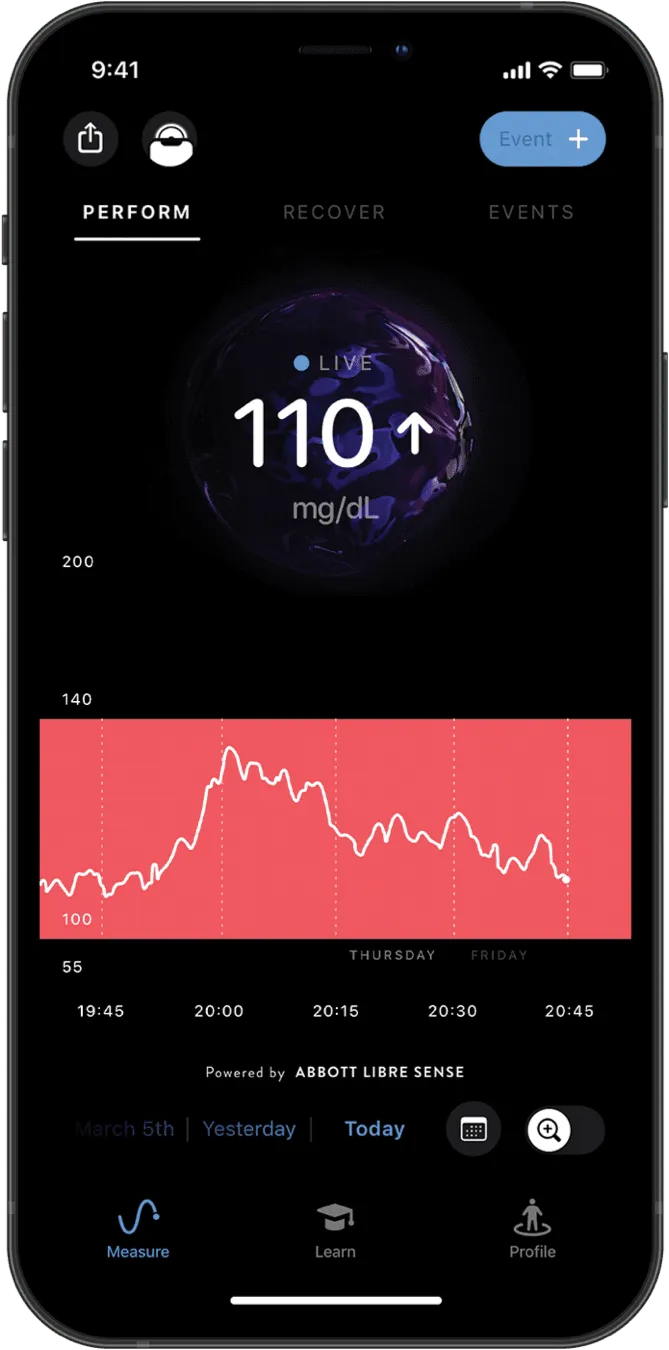Switch to the Recover tab
The image size is (669, 1350).
334,212
